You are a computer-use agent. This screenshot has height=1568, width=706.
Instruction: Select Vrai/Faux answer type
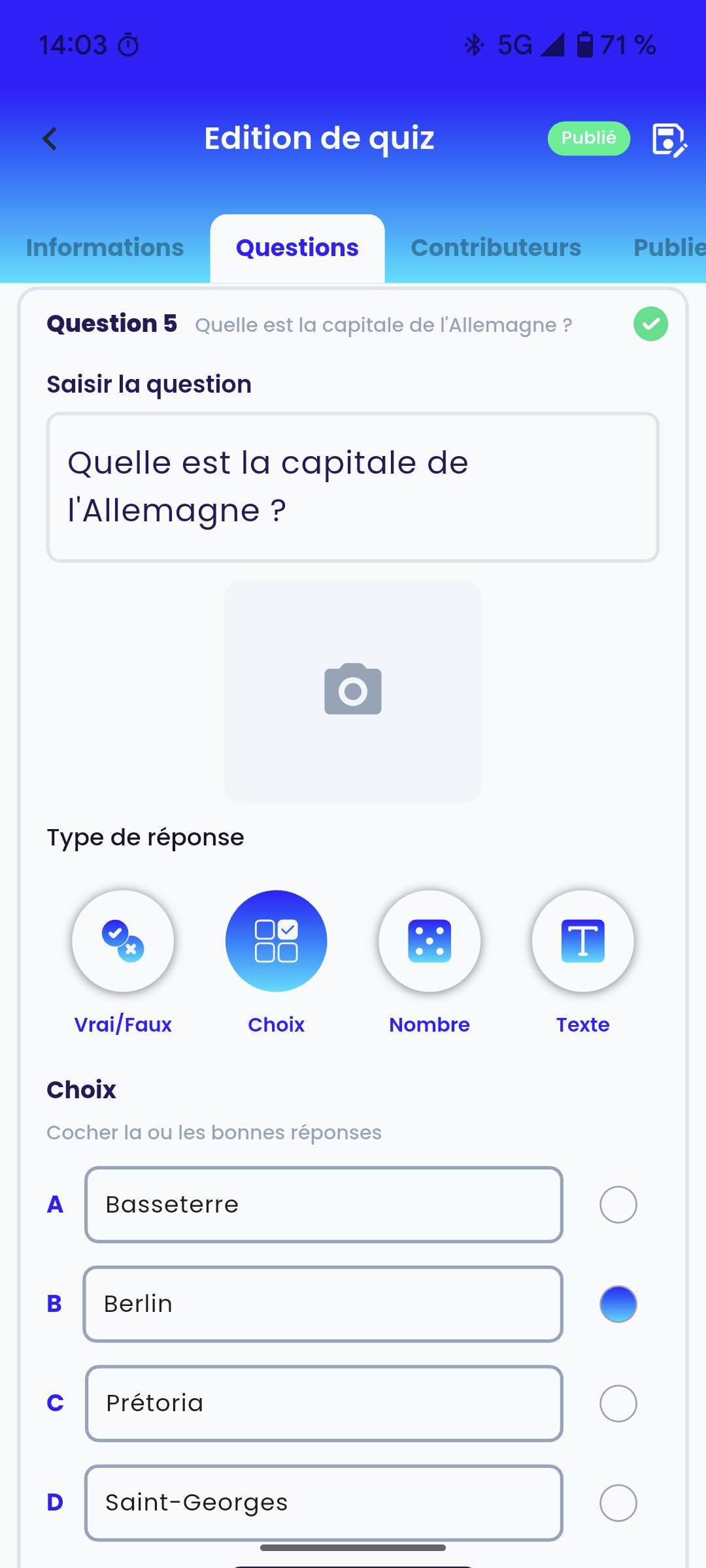click(x=123, y=941)
